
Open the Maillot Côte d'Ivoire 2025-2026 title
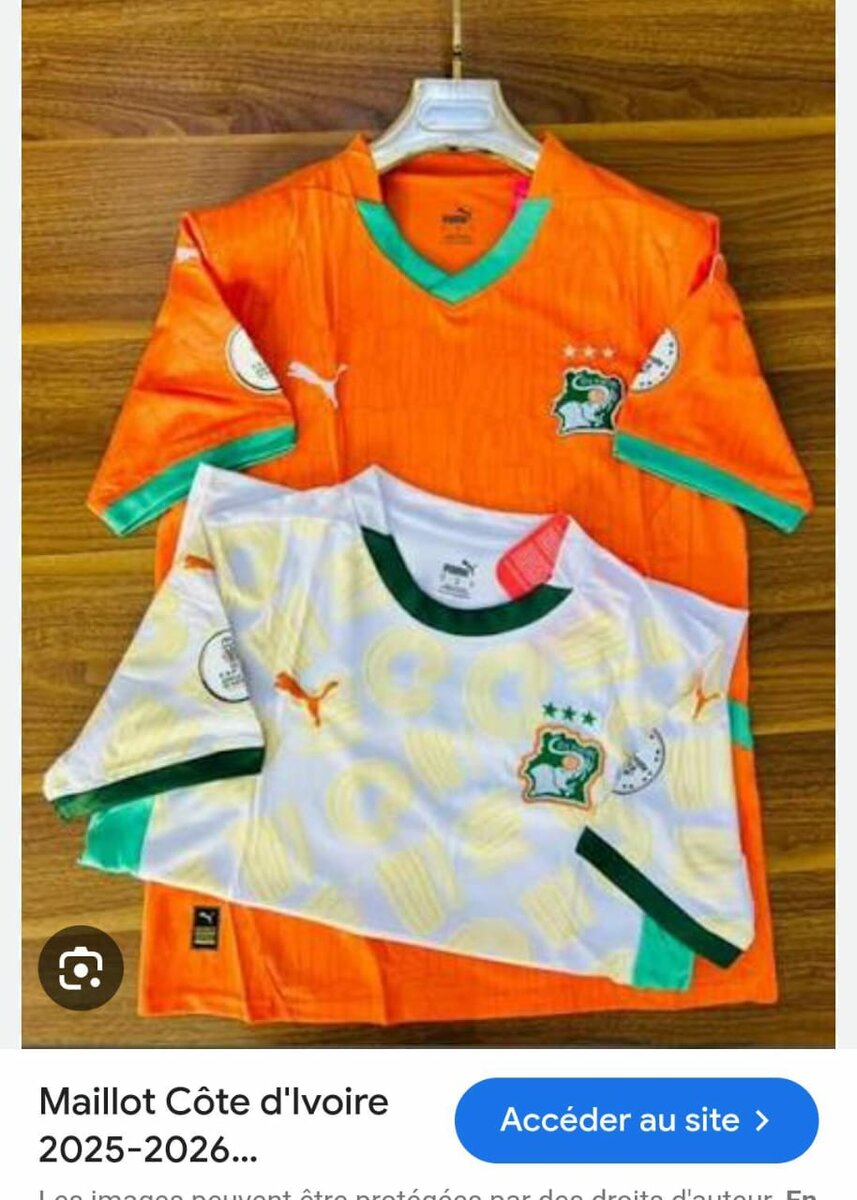[x=213, y=1125]
